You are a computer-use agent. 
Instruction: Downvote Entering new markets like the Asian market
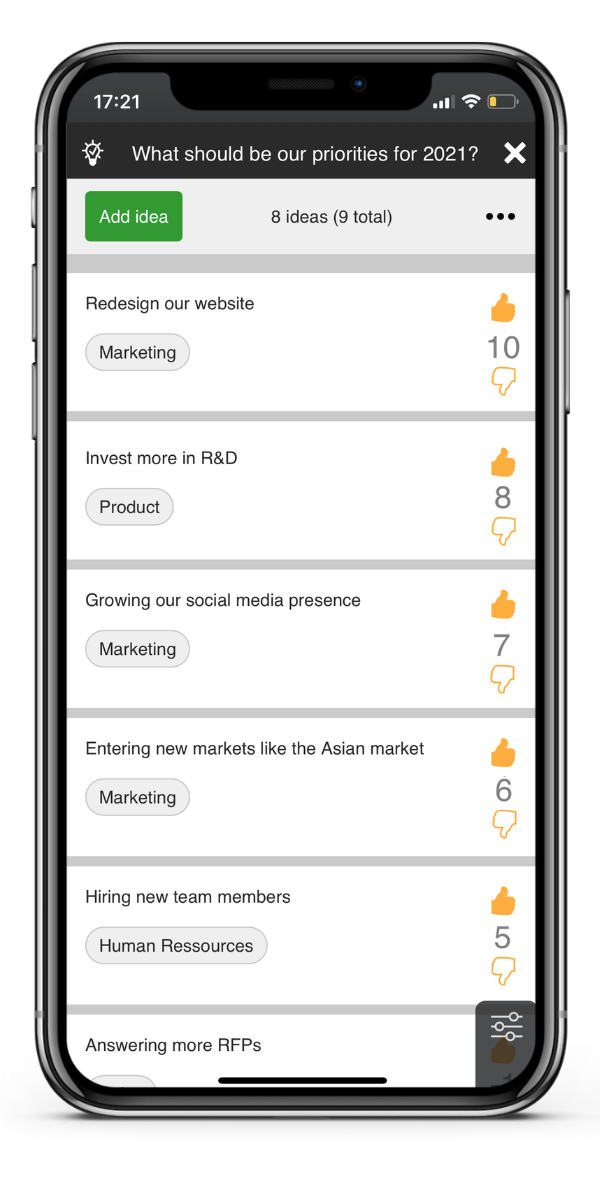click(x=503, y=824)
